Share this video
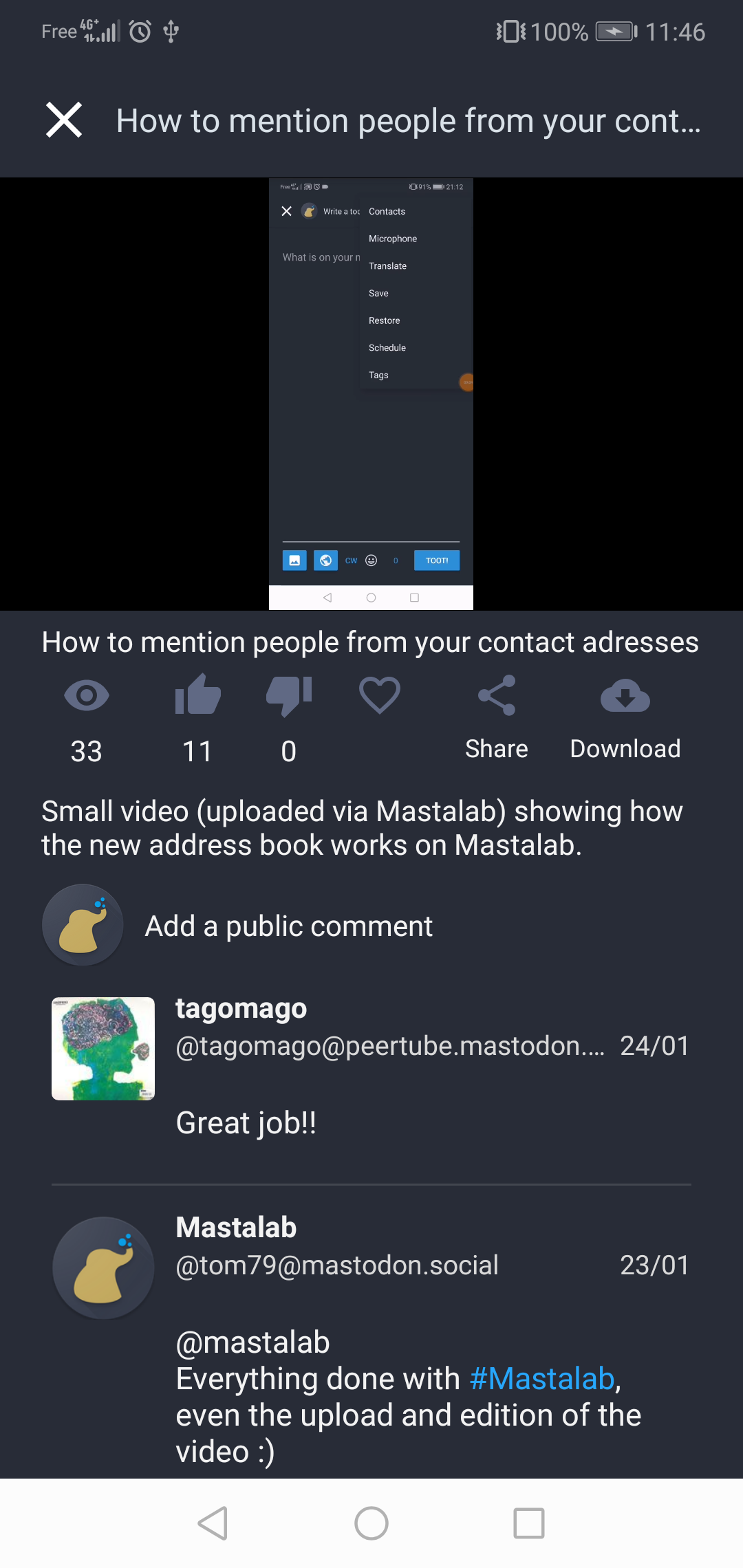The width and height of the screenshot is (743, 1568). [x=496, y=715]
